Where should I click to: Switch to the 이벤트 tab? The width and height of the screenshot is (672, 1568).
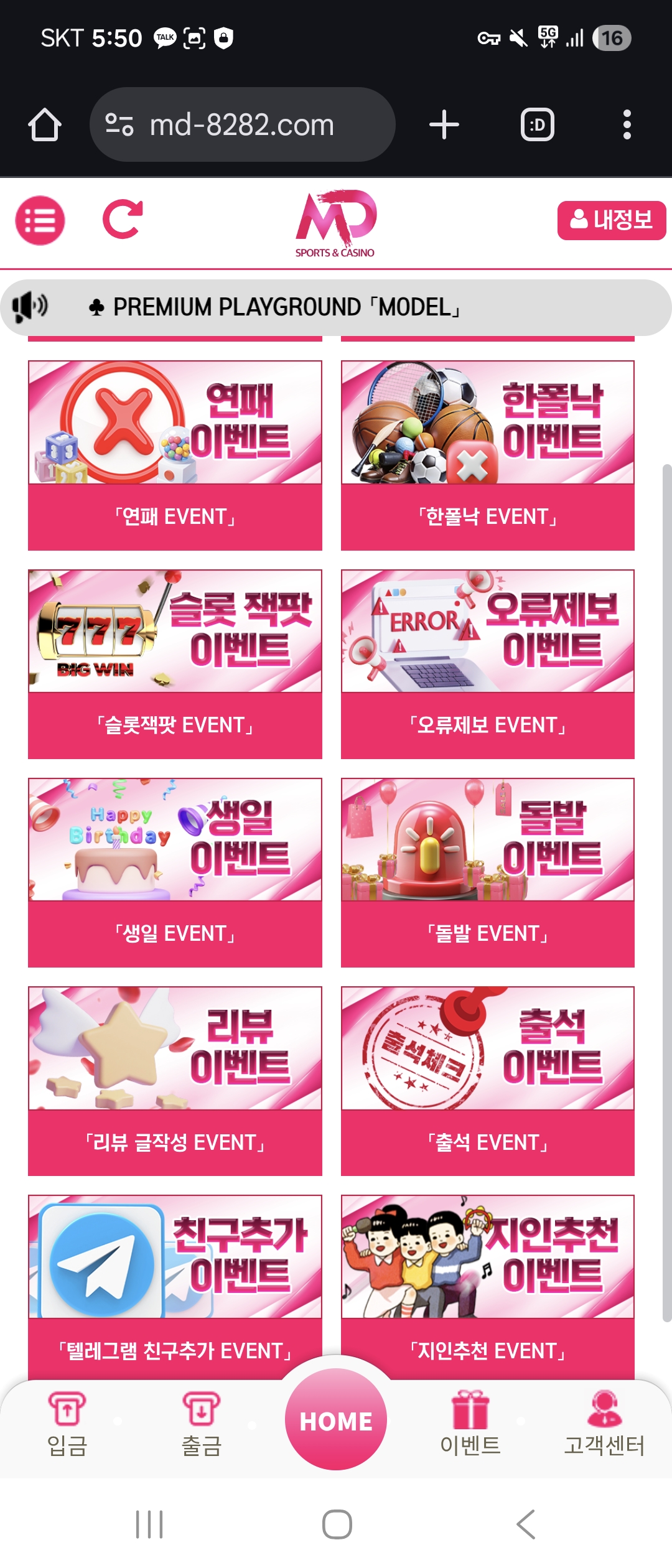470,1425
